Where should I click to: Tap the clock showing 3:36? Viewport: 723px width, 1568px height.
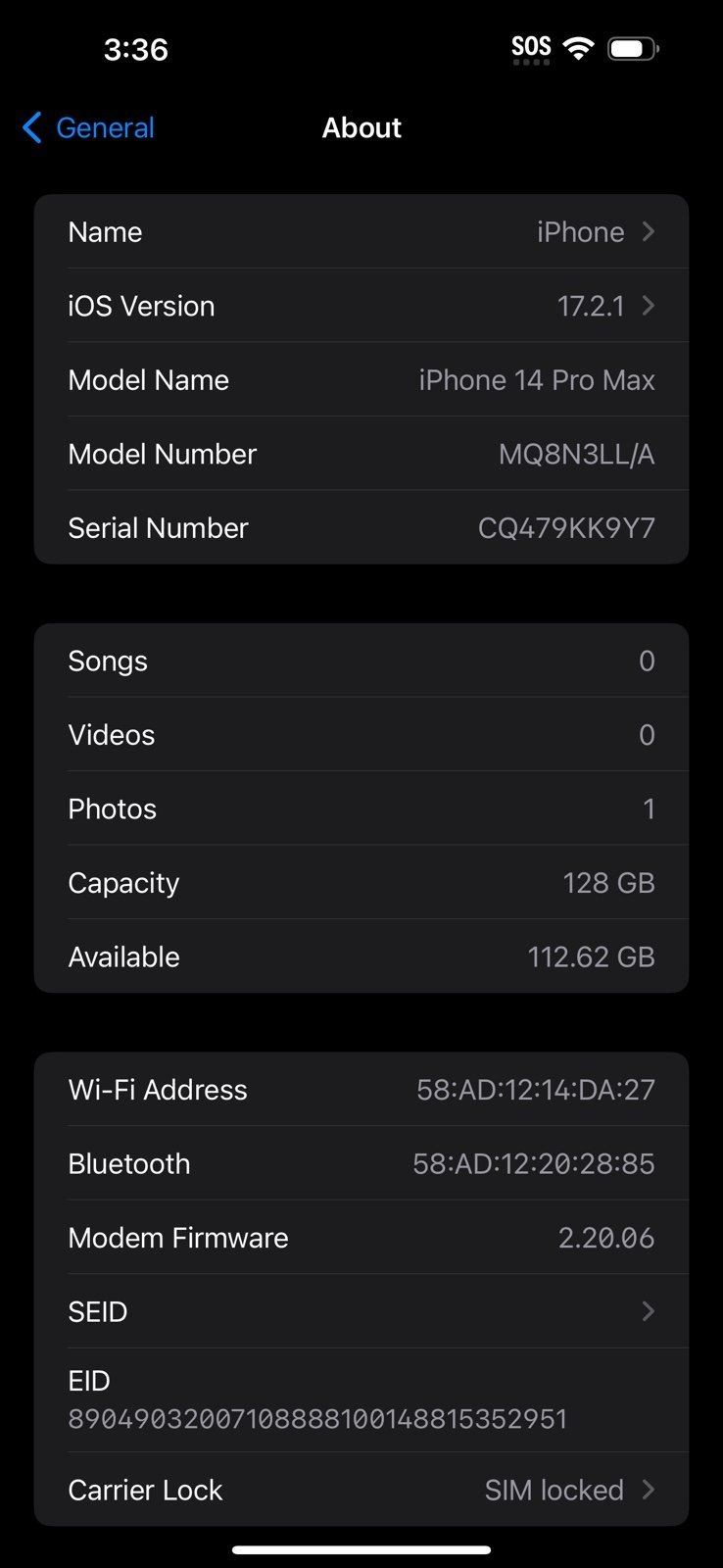(x=136, y=48)
